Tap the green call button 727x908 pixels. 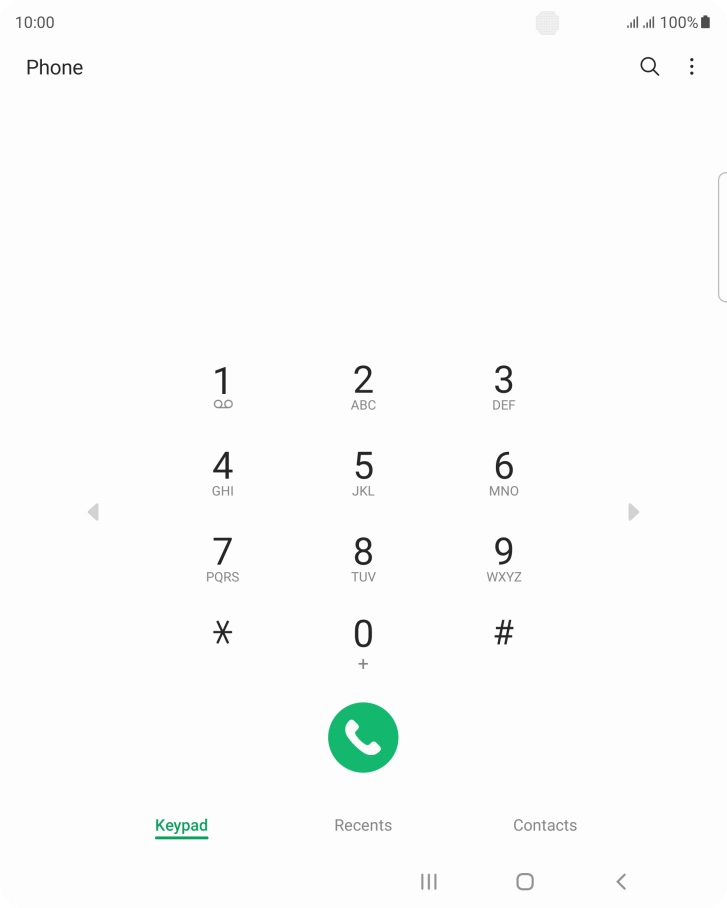[x=363, y=737]
